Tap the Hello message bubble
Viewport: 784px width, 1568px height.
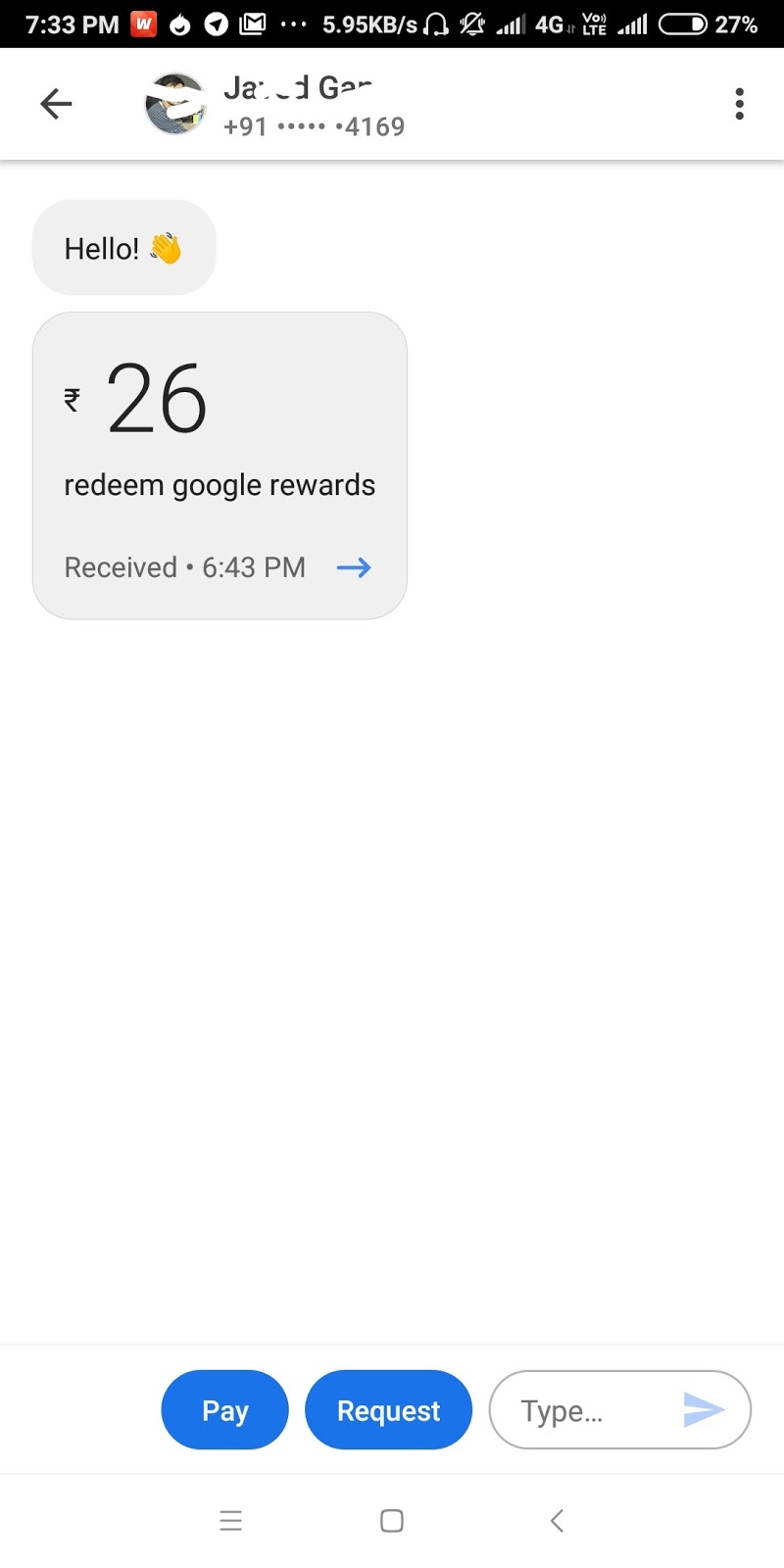[123, 247]
